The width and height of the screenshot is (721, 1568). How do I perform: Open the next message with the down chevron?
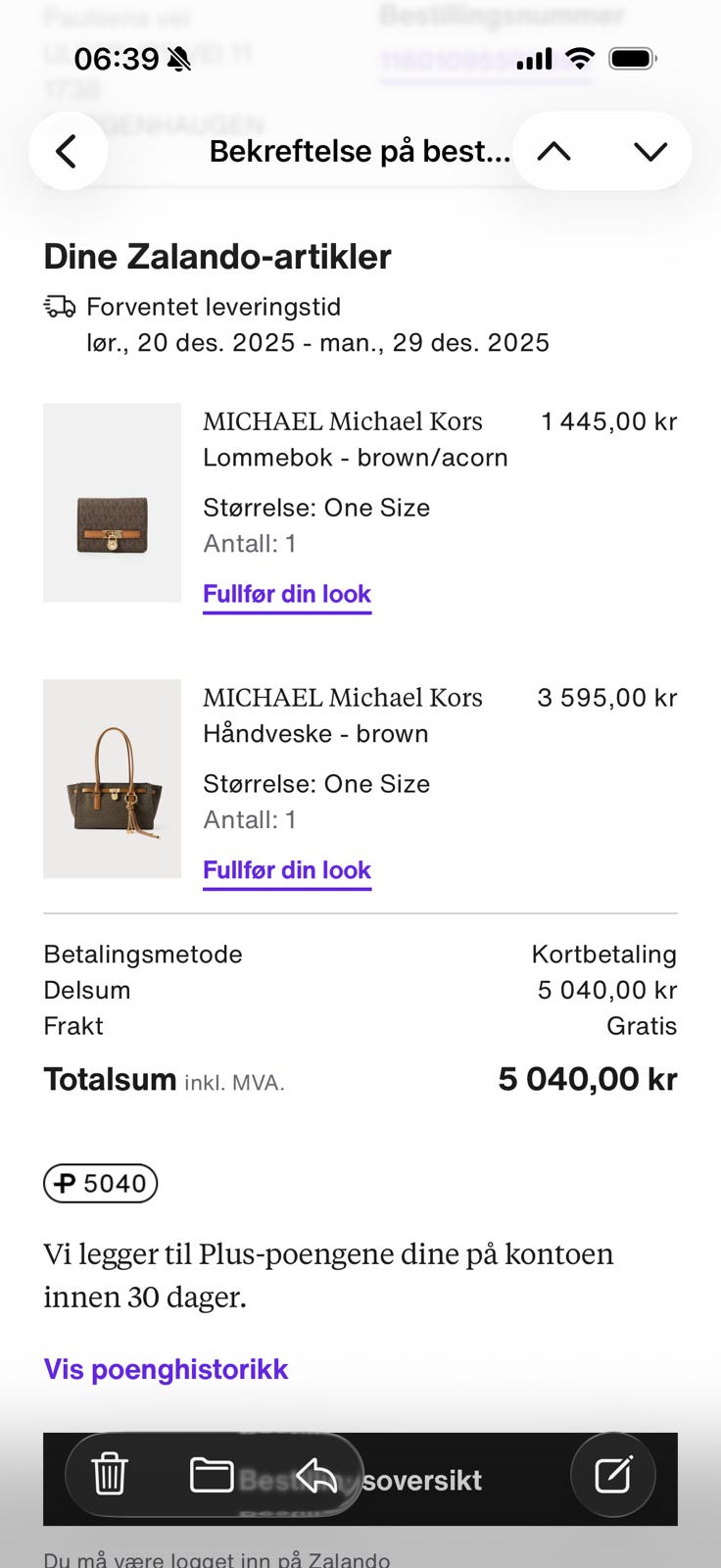tap(649, 151)
